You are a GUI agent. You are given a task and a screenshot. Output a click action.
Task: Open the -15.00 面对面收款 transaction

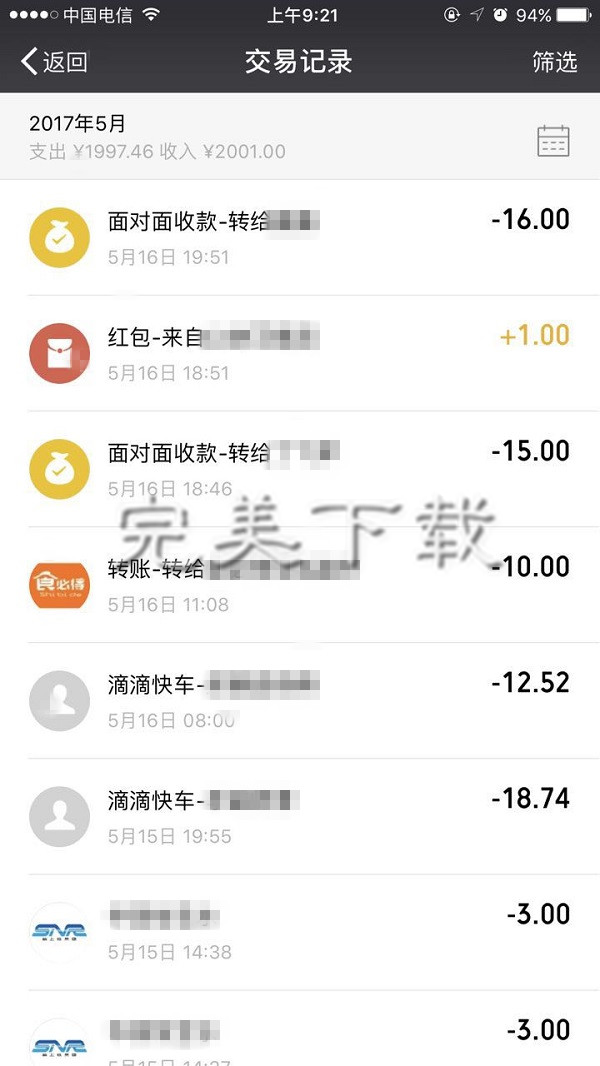(x=300, y=469)
